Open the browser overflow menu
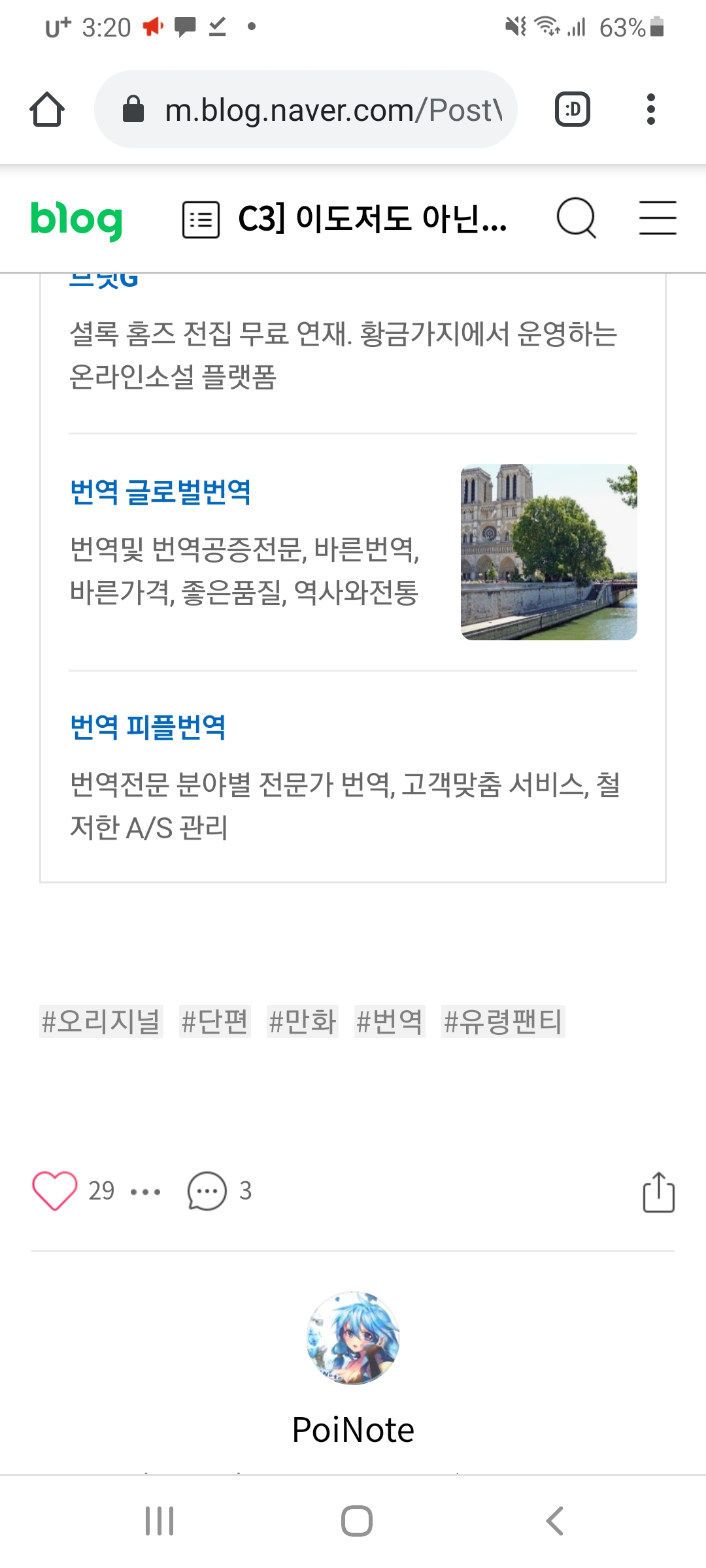This screenshot has height=1568, width=706. tap(650, 109)
